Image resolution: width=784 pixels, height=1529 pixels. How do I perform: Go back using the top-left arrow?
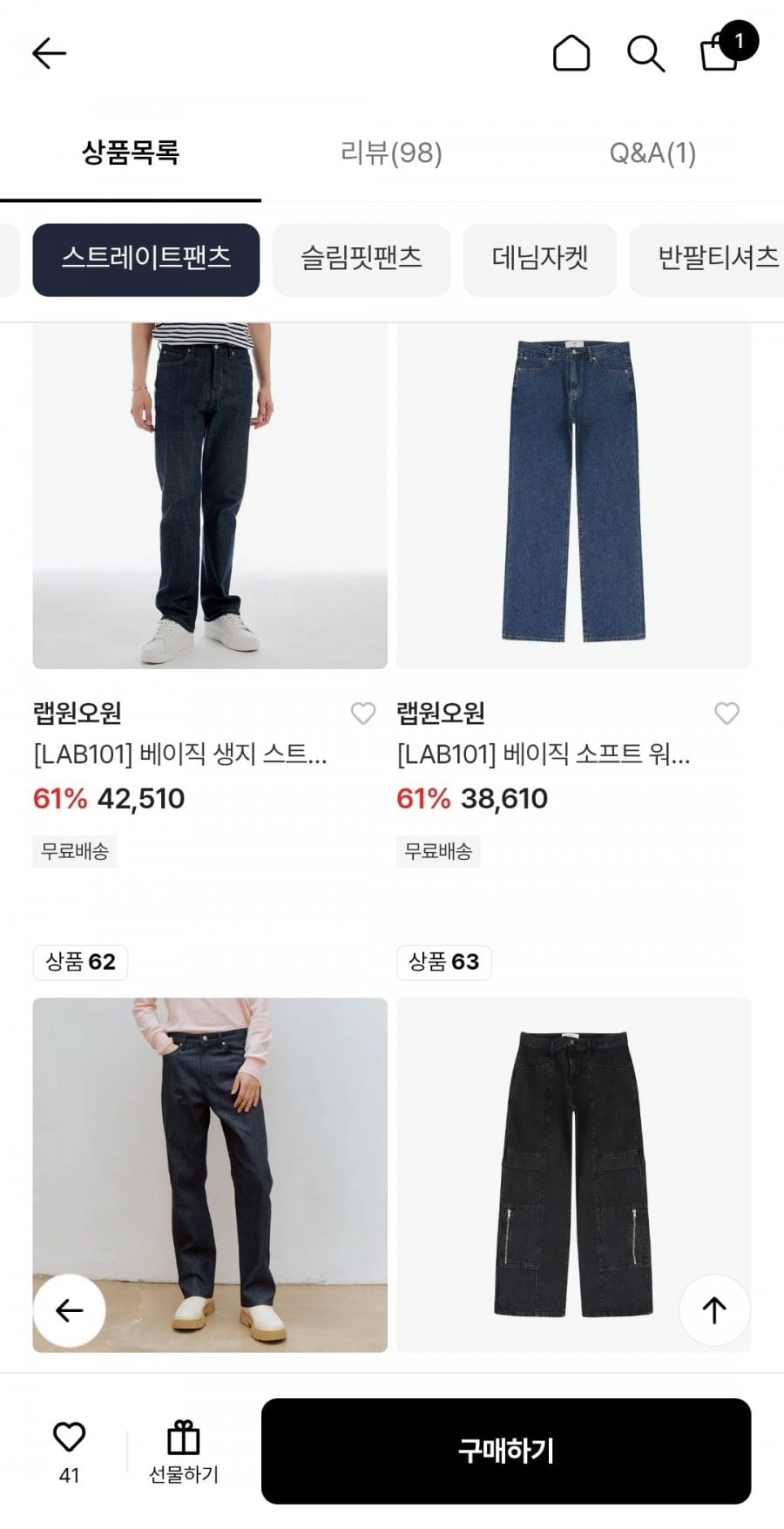pos(49,53)
